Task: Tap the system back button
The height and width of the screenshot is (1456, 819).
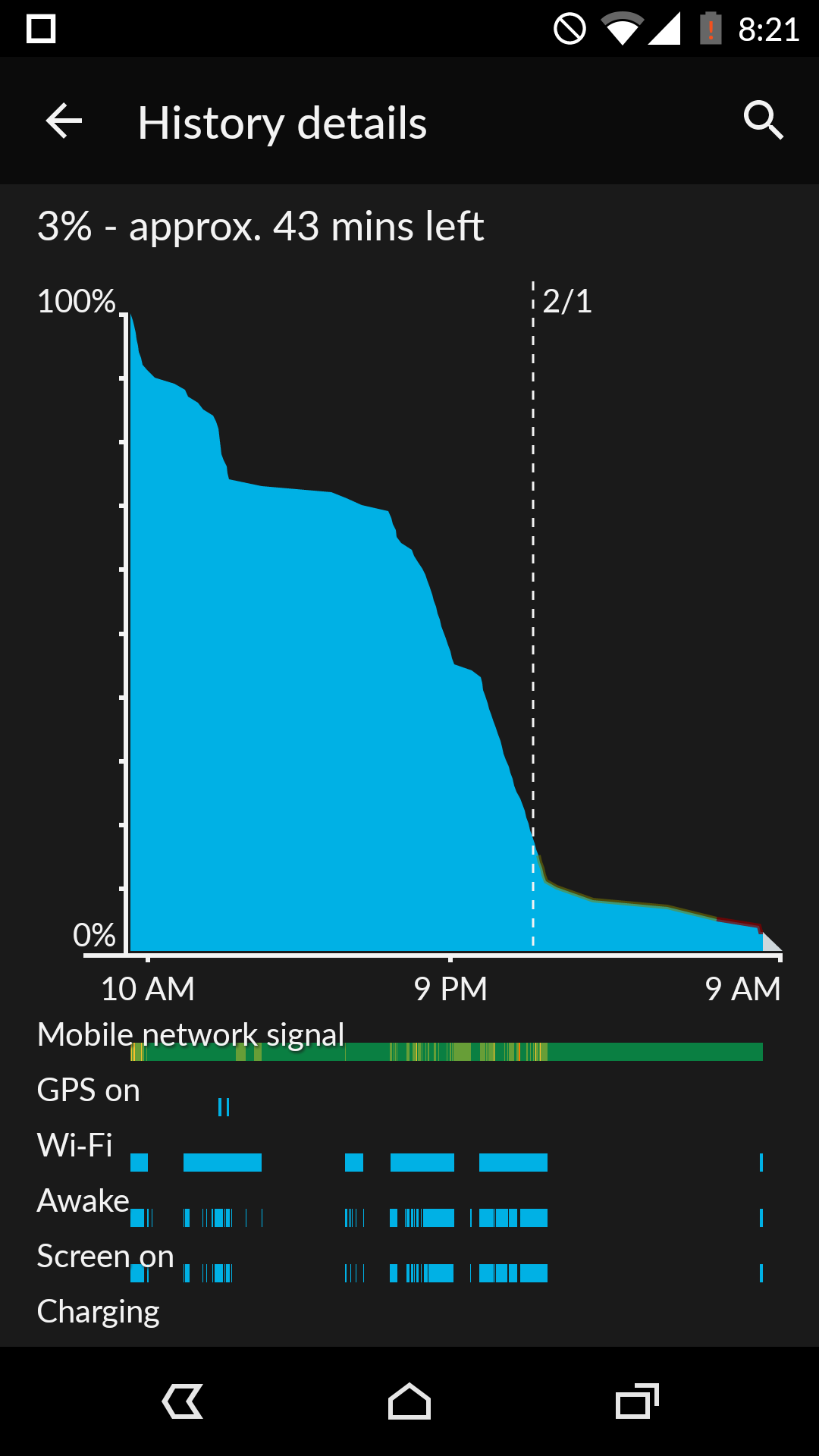Action: 183,1401
